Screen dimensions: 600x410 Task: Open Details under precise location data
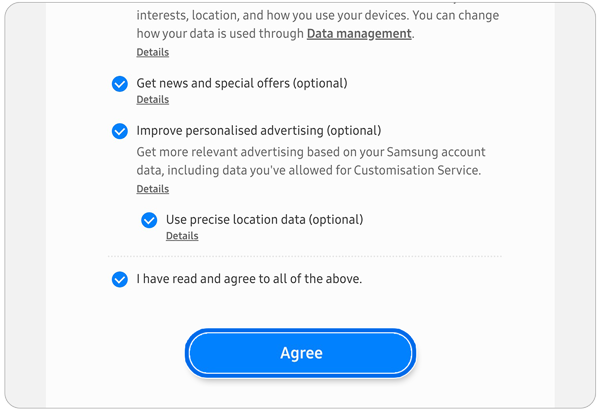click(182, 236)
